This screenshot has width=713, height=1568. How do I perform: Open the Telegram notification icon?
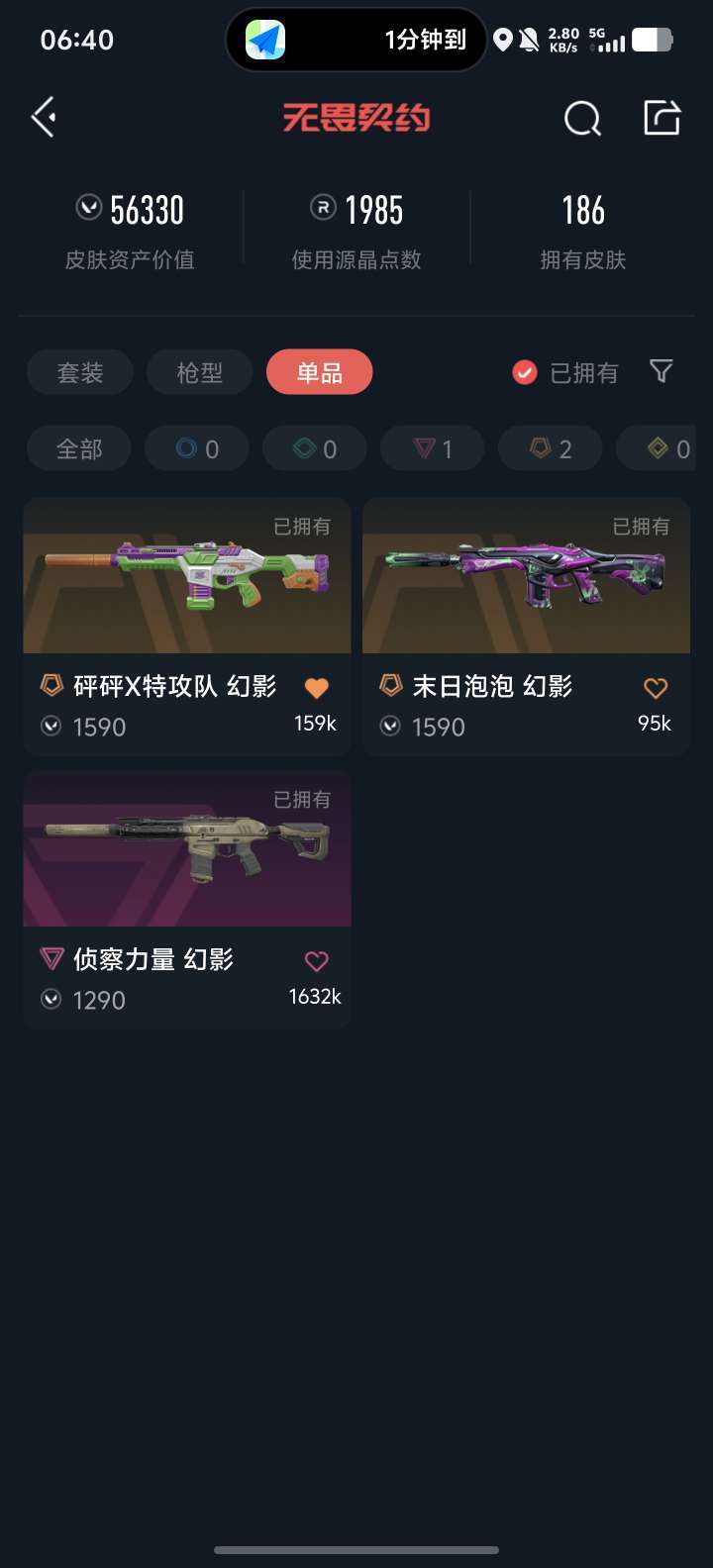tap(263, 40)
